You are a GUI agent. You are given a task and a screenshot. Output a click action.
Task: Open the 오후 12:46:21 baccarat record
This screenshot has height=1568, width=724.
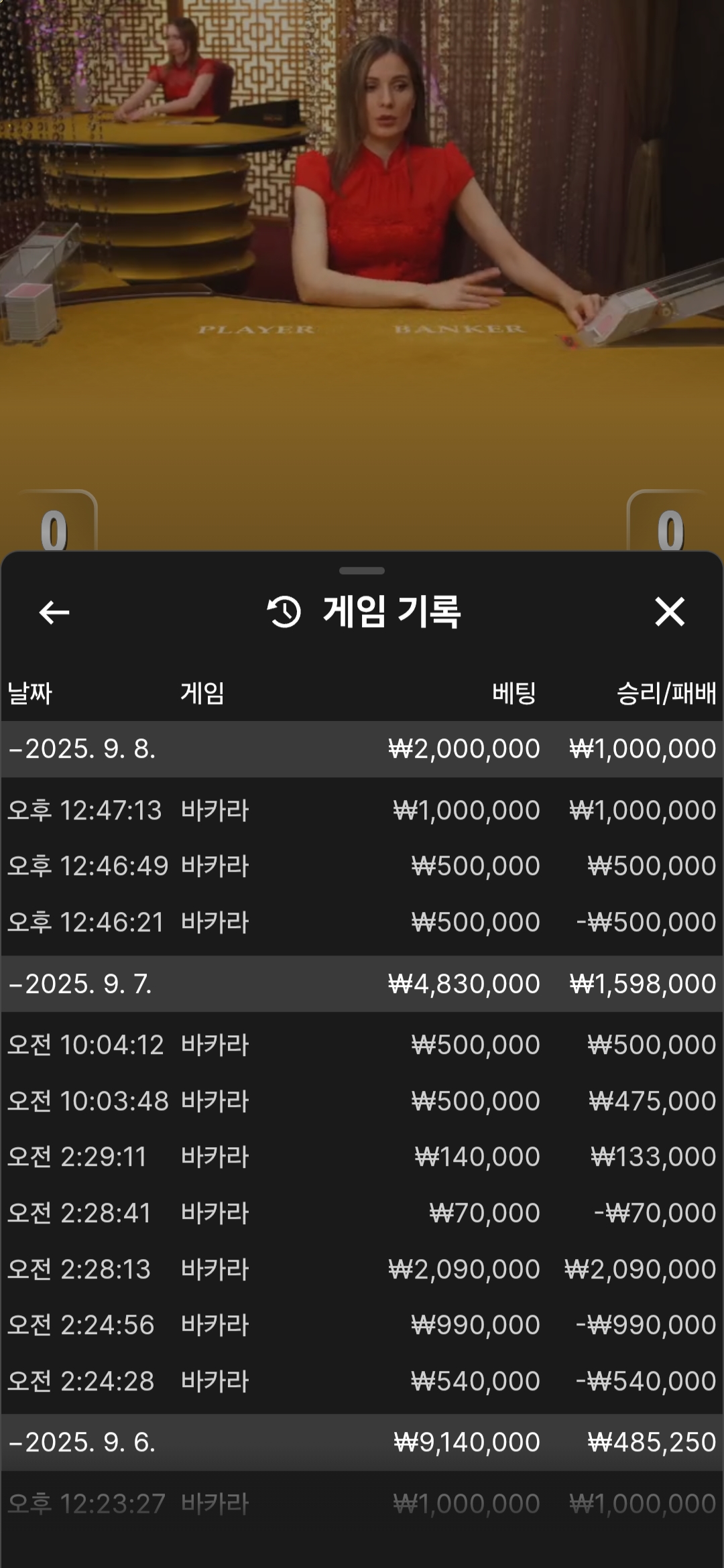click(x=362, y=922)
